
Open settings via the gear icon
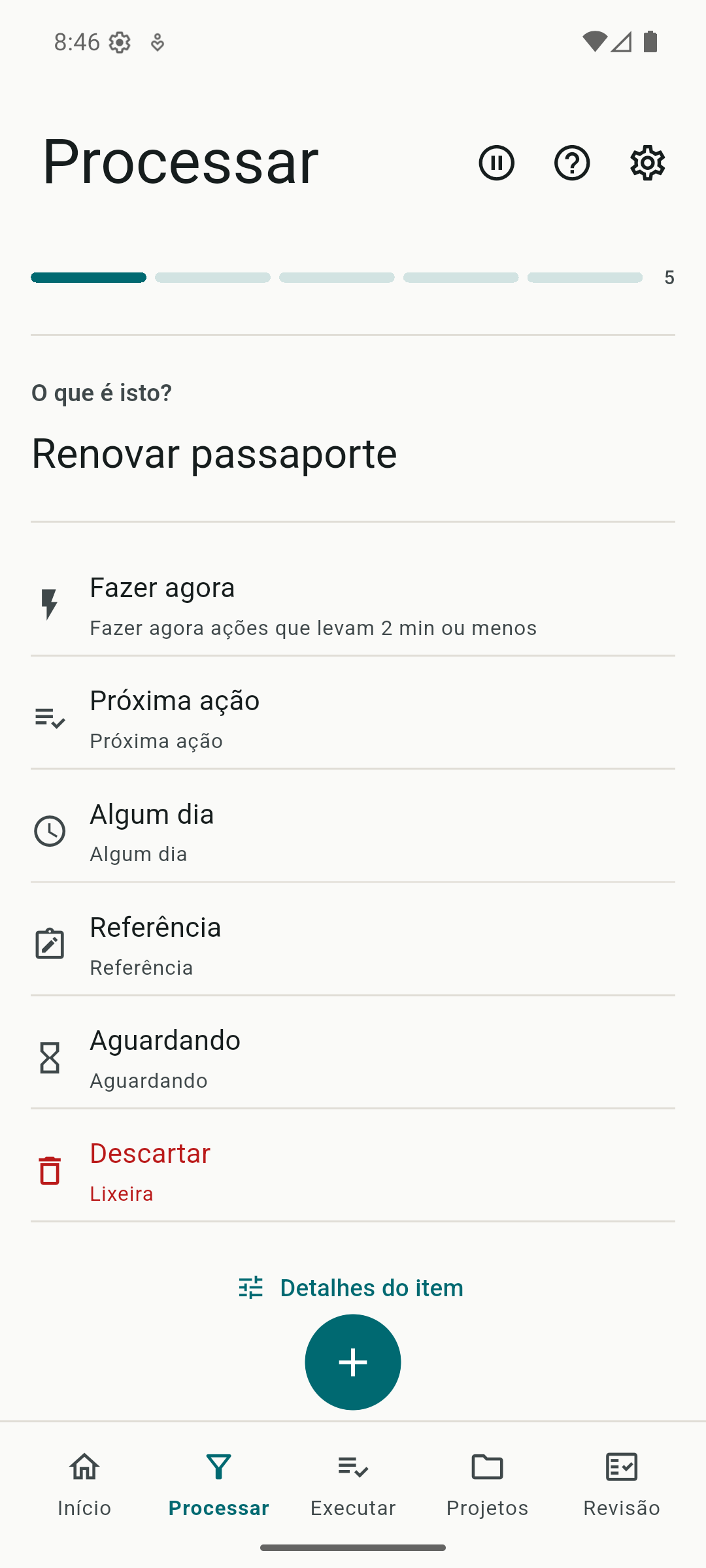[647, 163]
